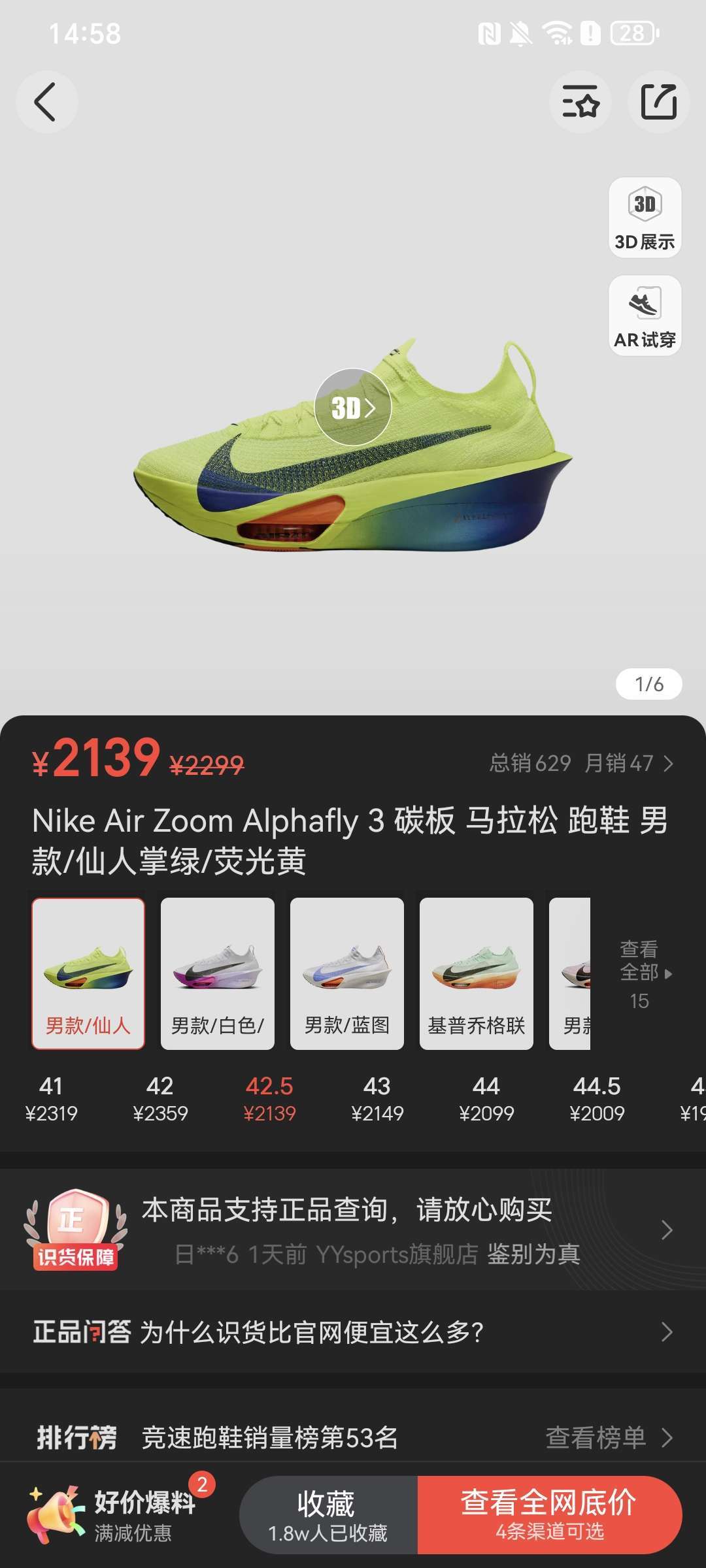Screen dimensions: 706x1568
Task: Tap the 3D button on the shoe image
Action: click(353, 407)
